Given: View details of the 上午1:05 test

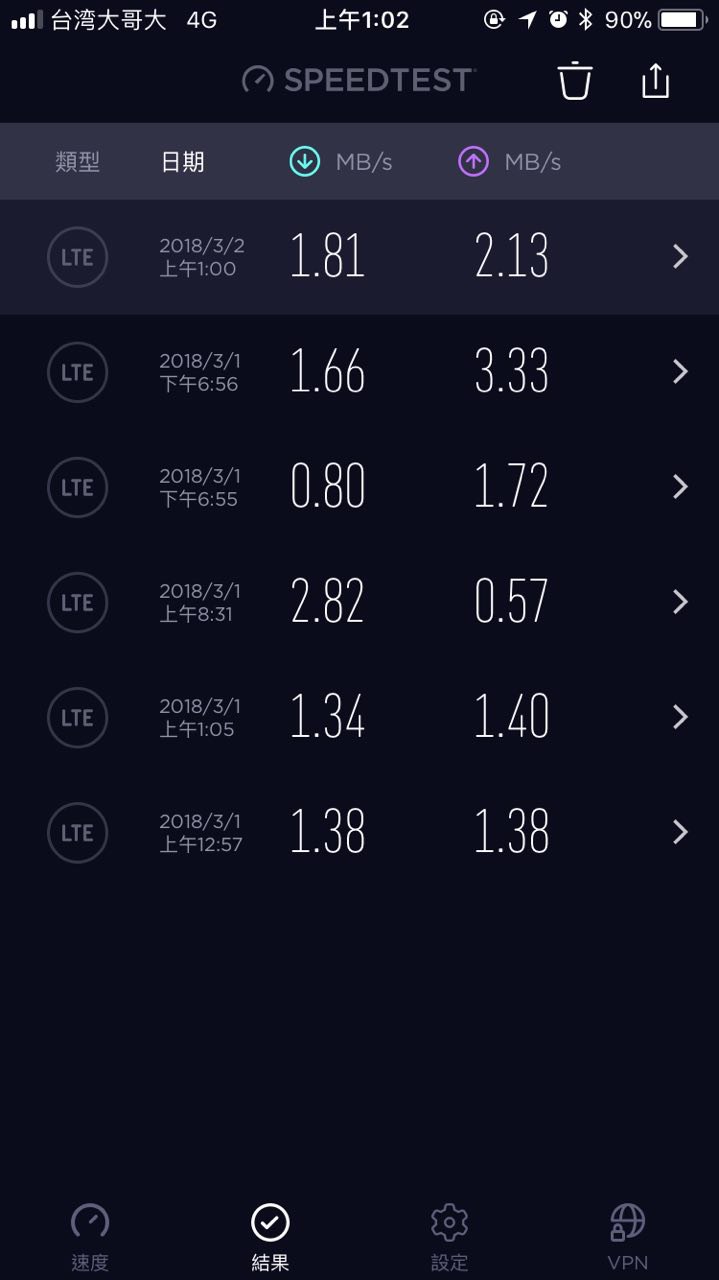Looking at the screenshot, I should [359, 717].
